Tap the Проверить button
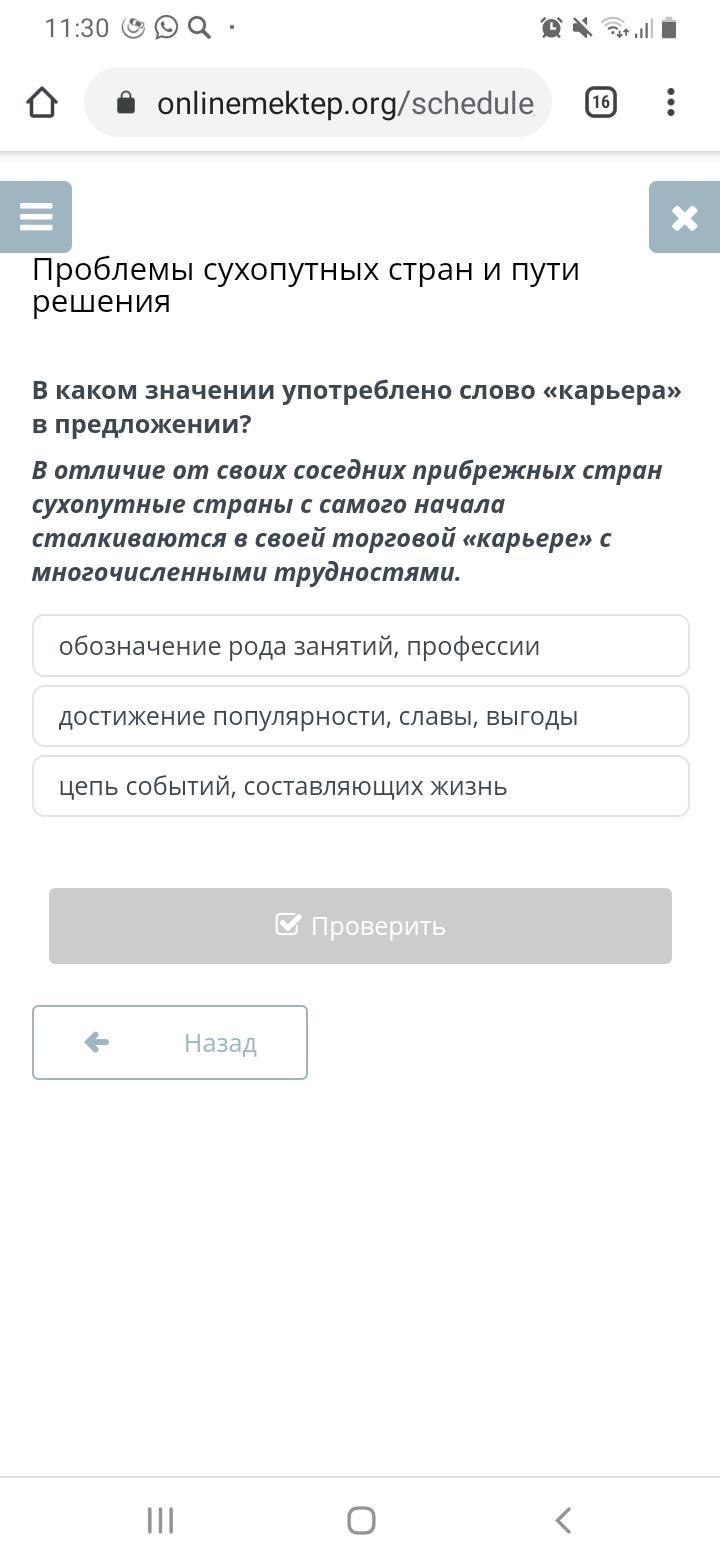The height and width of the screenshot is (1560, 720). pos(360,926)
